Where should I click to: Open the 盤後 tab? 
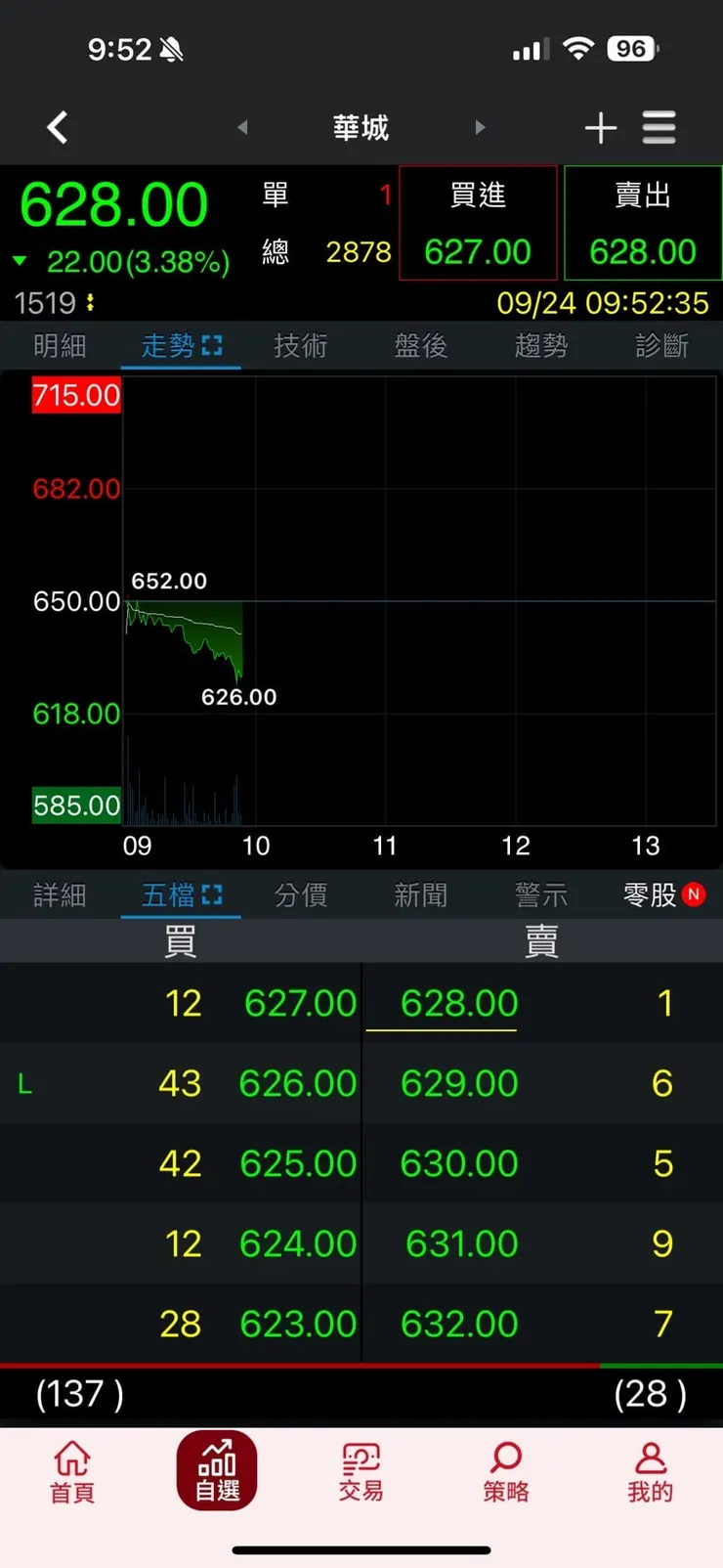[x=420, y=346]
